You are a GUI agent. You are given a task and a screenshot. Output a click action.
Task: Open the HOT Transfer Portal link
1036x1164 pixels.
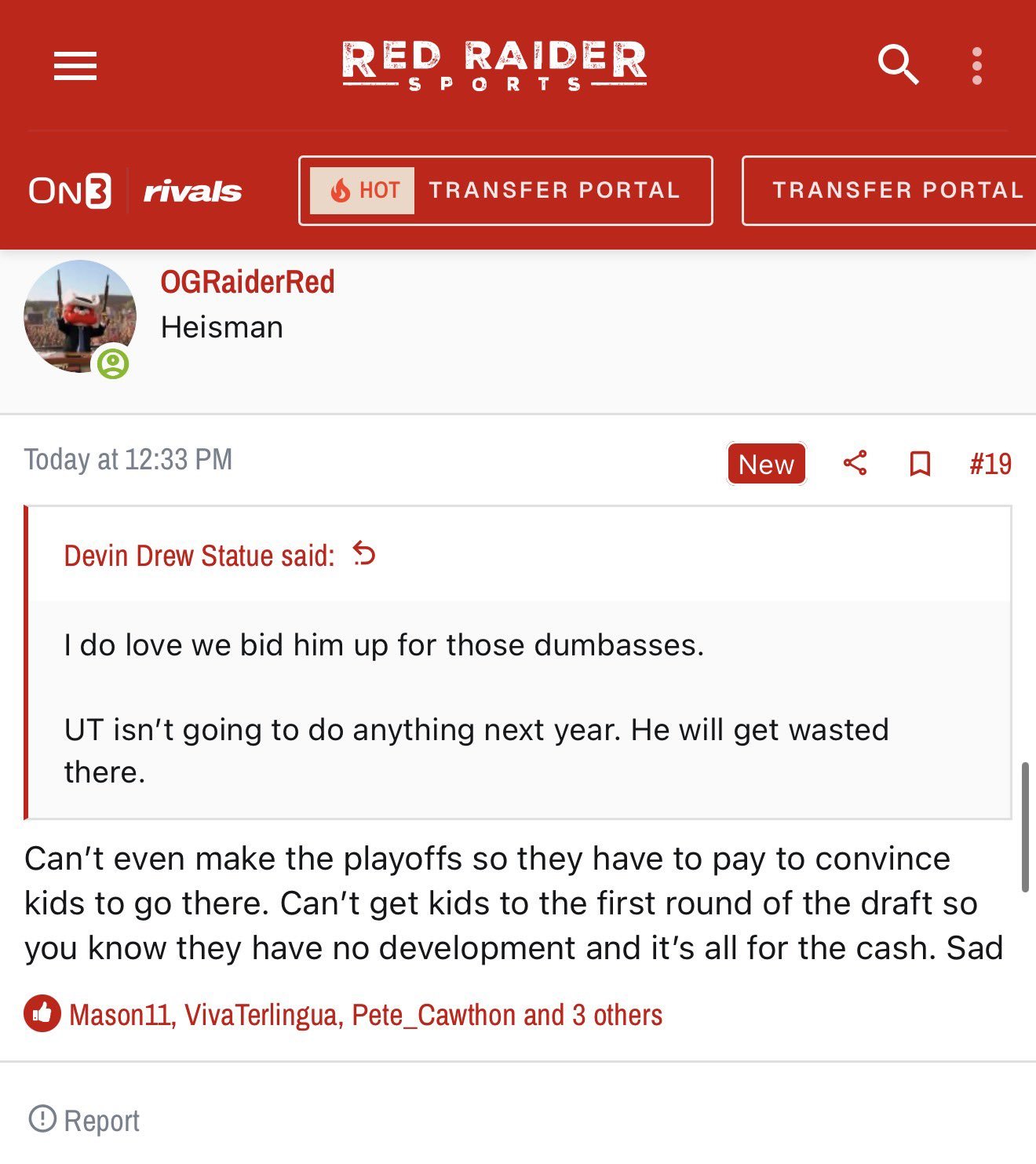coord(505,191)
